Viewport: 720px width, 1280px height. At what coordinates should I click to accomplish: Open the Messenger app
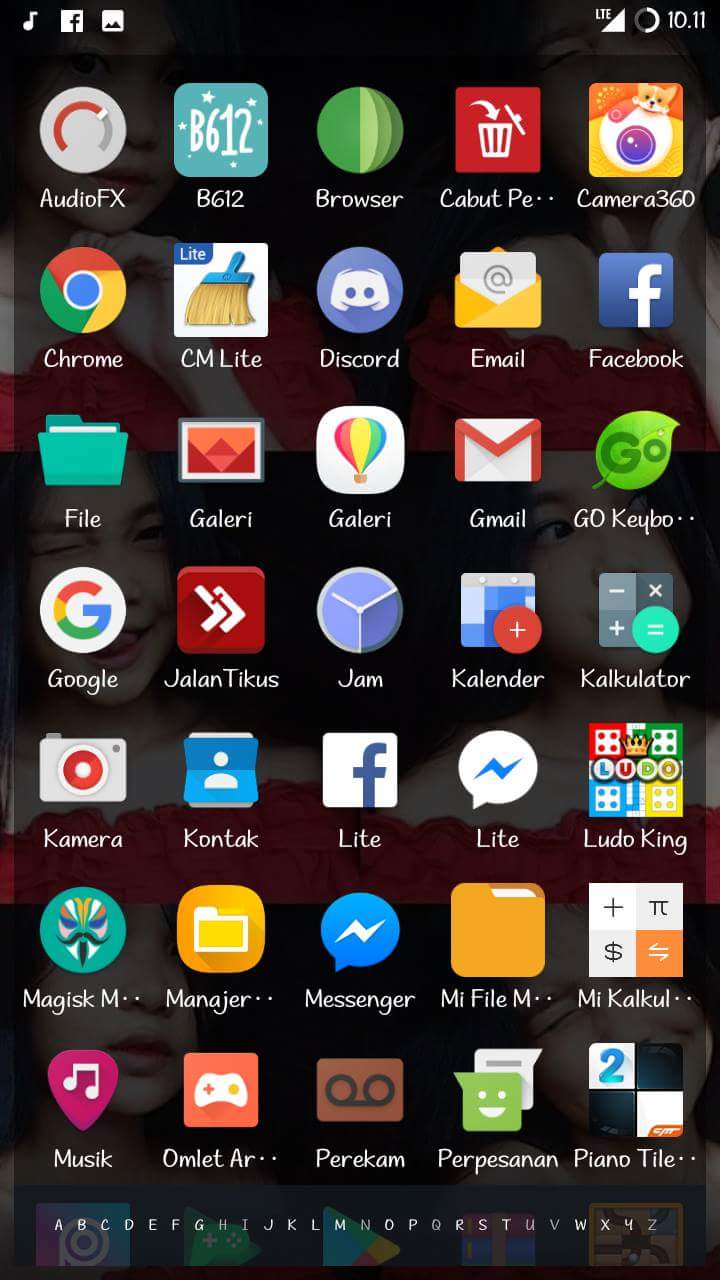coord(359,931)
